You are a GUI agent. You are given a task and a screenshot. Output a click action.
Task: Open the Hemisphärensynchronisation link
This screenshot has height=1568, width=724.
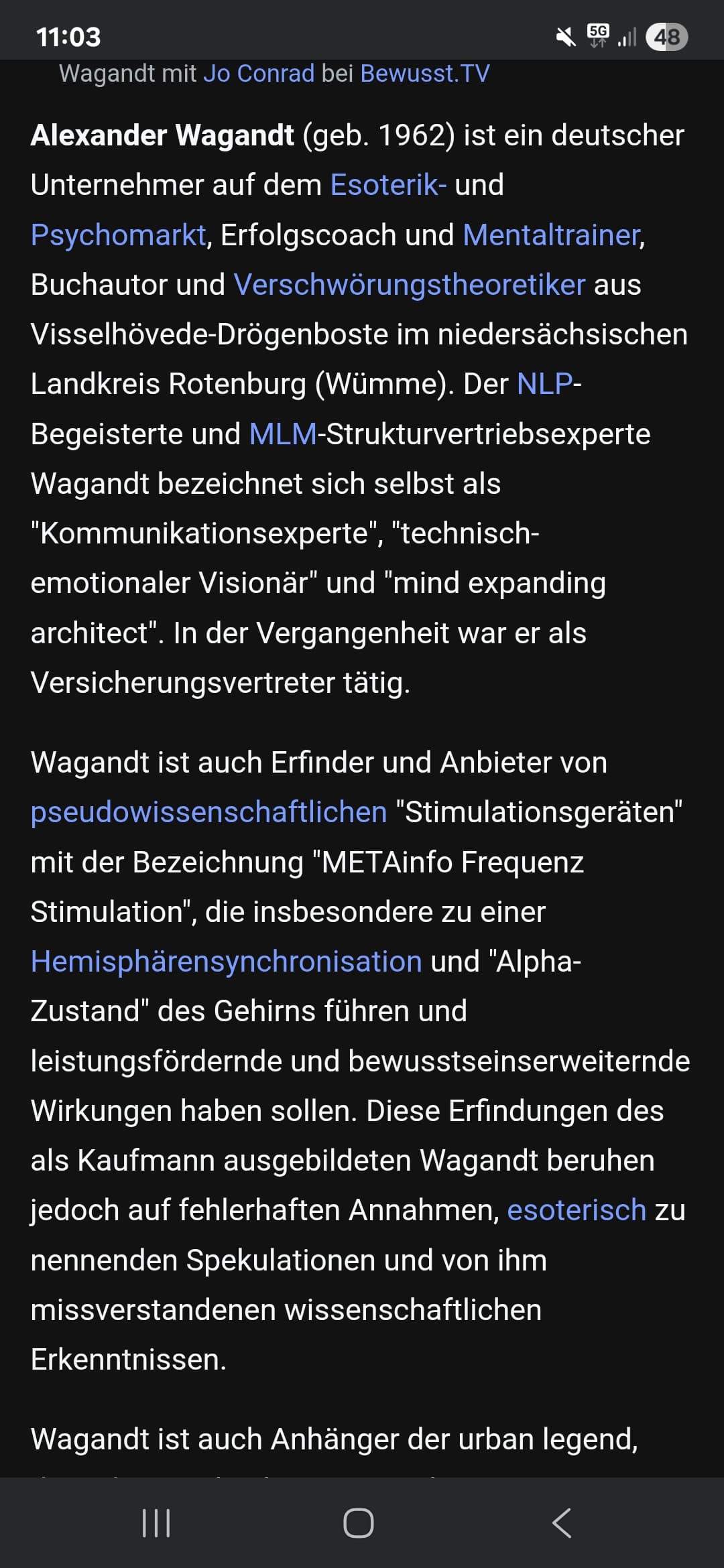227,962
